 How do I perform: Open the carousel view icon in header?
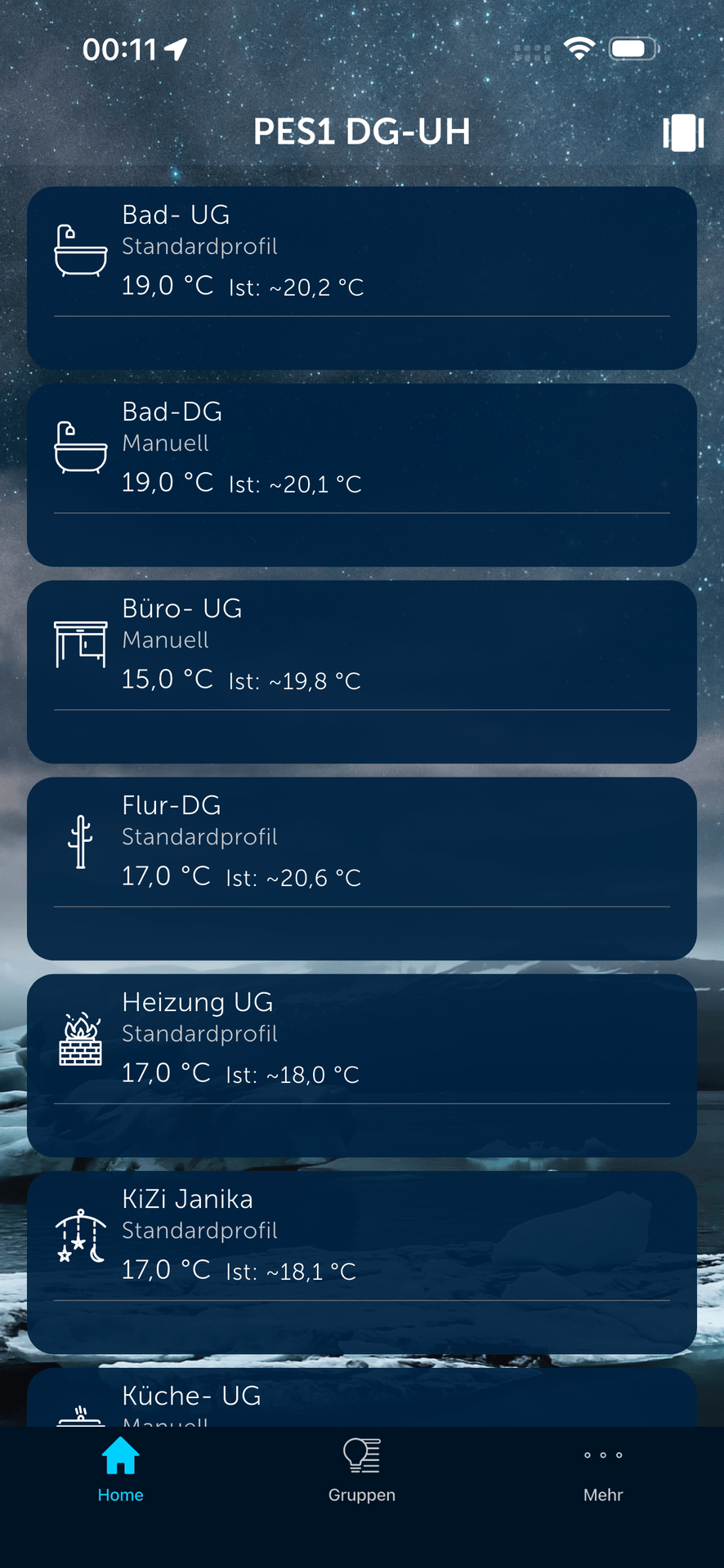(683, 132)
